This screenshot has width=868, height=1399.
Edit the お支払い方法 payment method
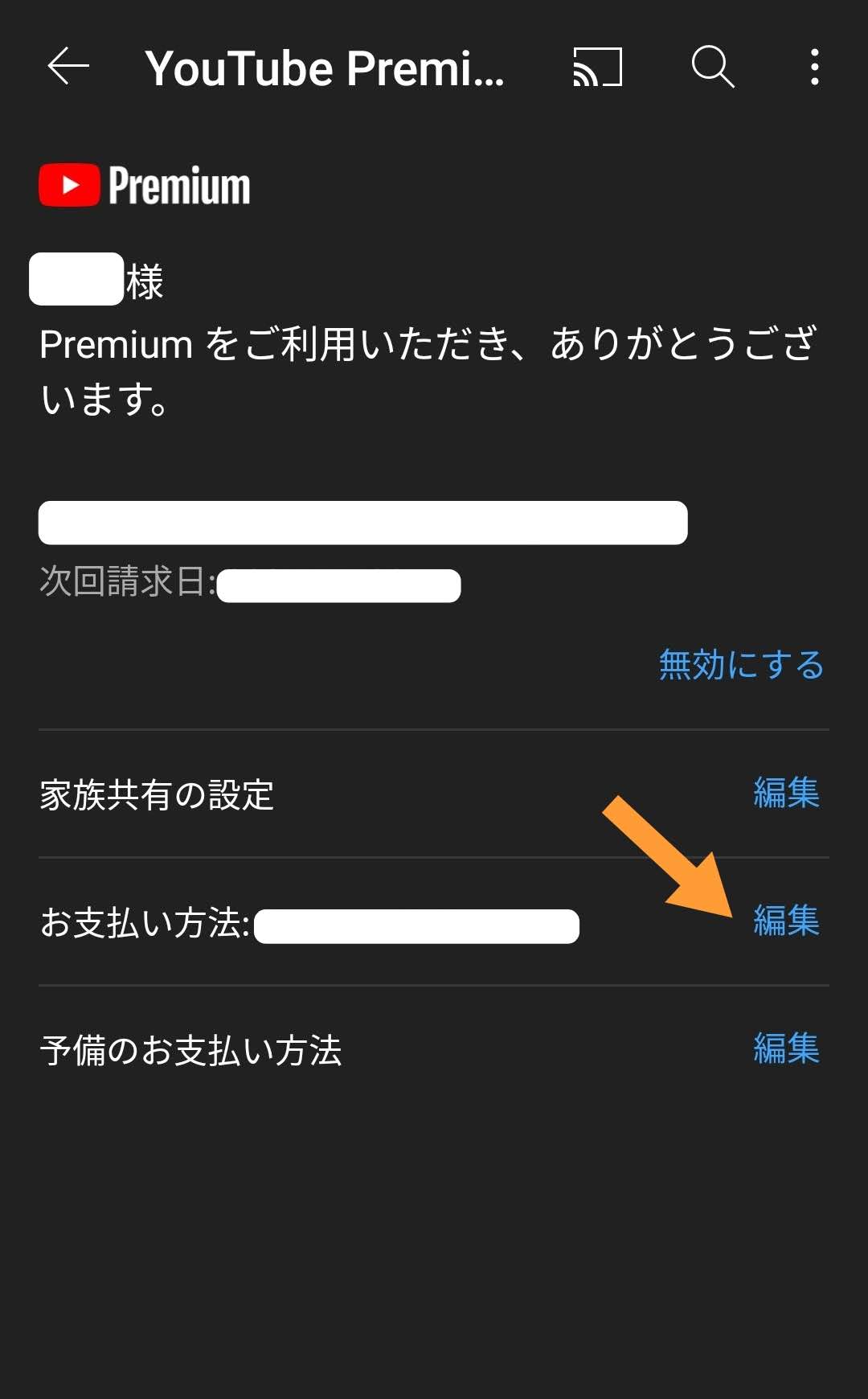coord(786,921)
